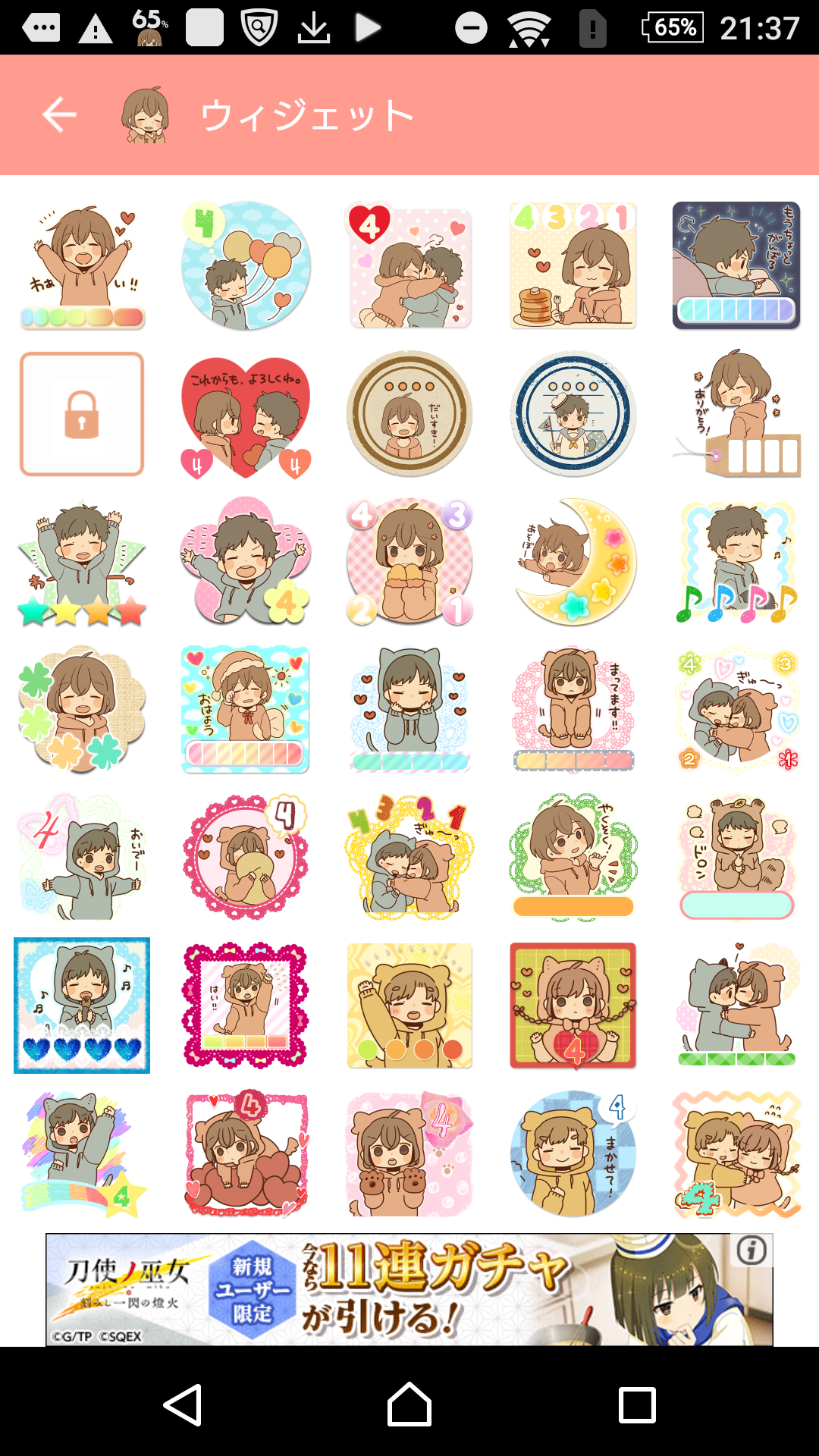
Task: Pick the clover burlap girl widget
Action: pyautogui.click(x=82, y=710)
